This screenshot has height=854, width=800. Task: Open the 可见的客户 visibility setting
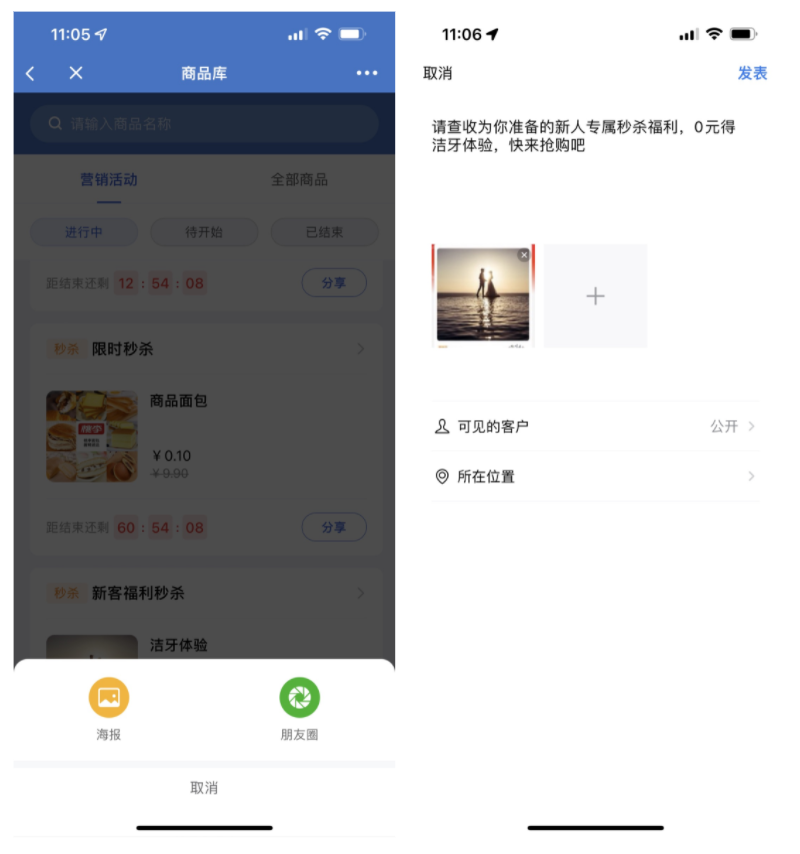click(595, 426)
